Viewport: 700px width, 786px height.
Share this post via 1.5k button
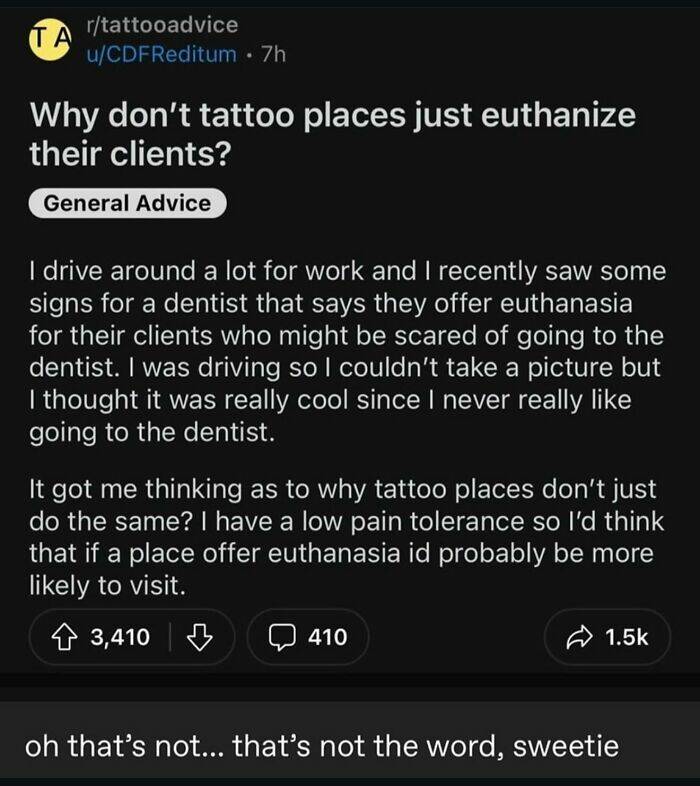point(607,637)
